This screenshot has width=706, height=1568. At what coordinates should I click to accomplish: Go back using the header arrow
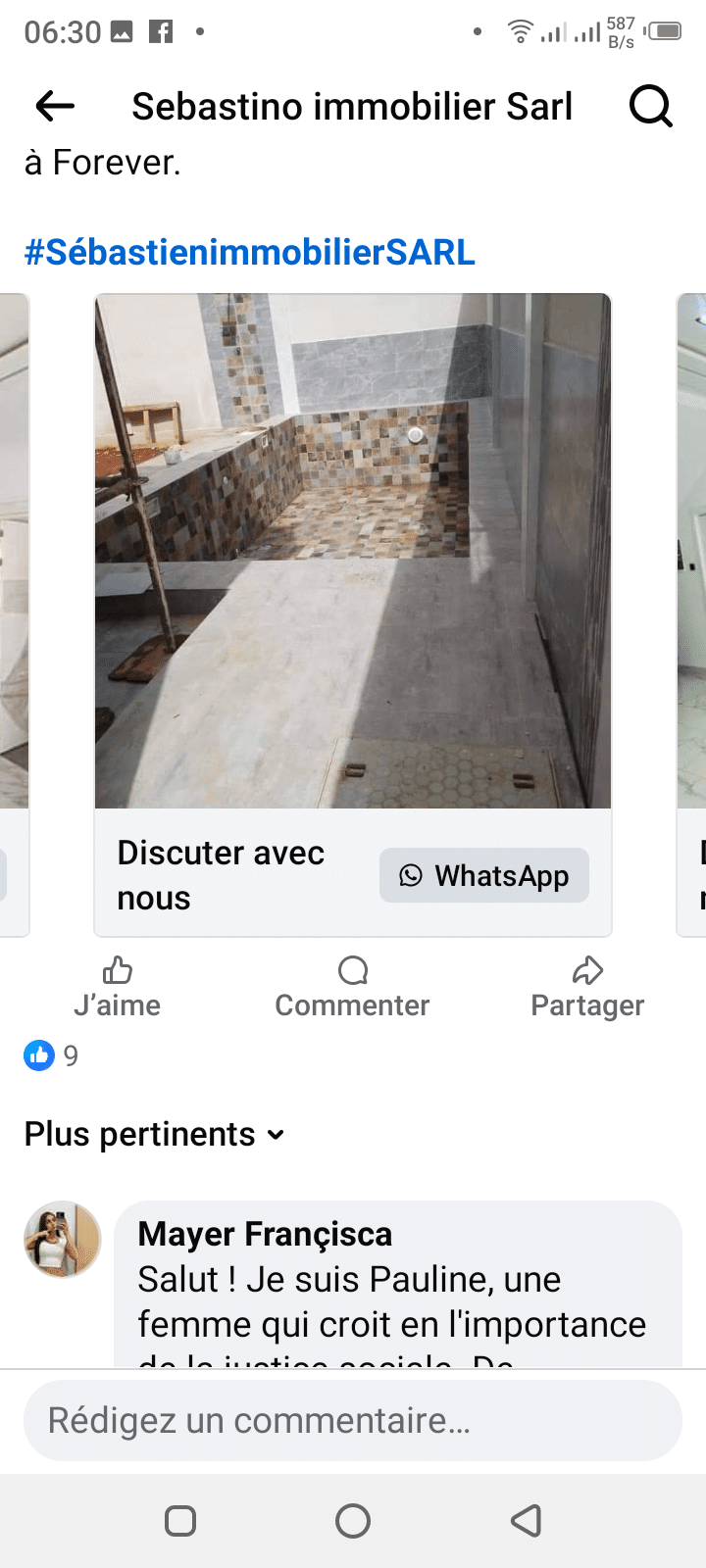(x=55, y=106)
